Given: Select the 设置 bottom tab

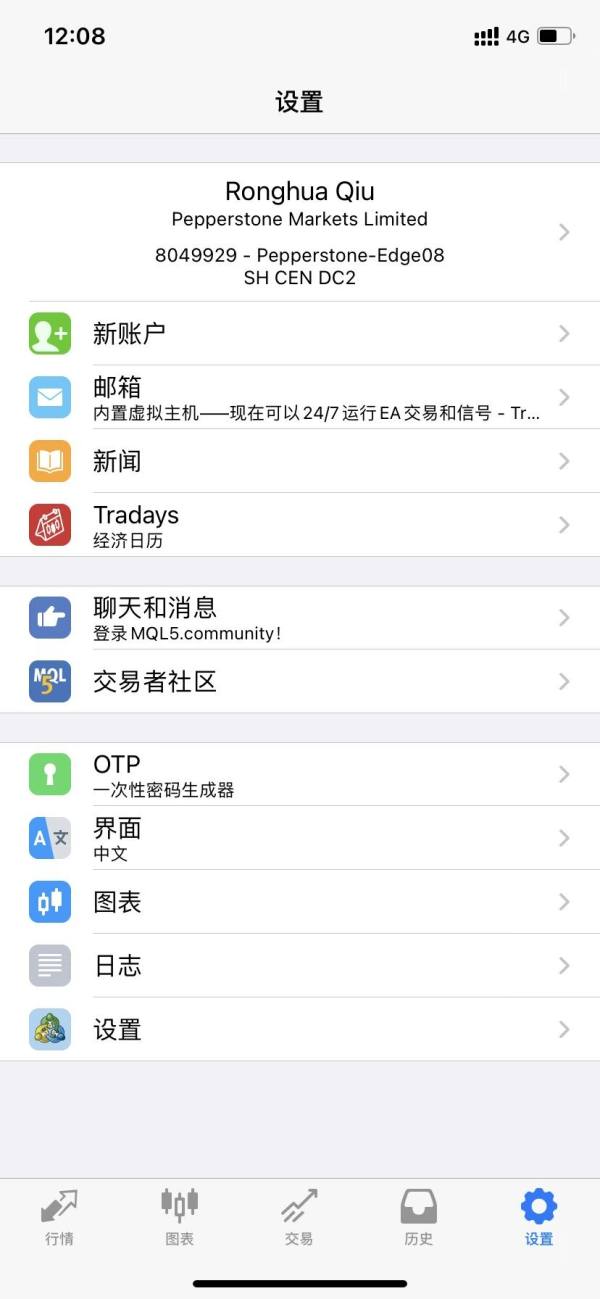Looking at the screenshot, I should [x=539, y=1217].
